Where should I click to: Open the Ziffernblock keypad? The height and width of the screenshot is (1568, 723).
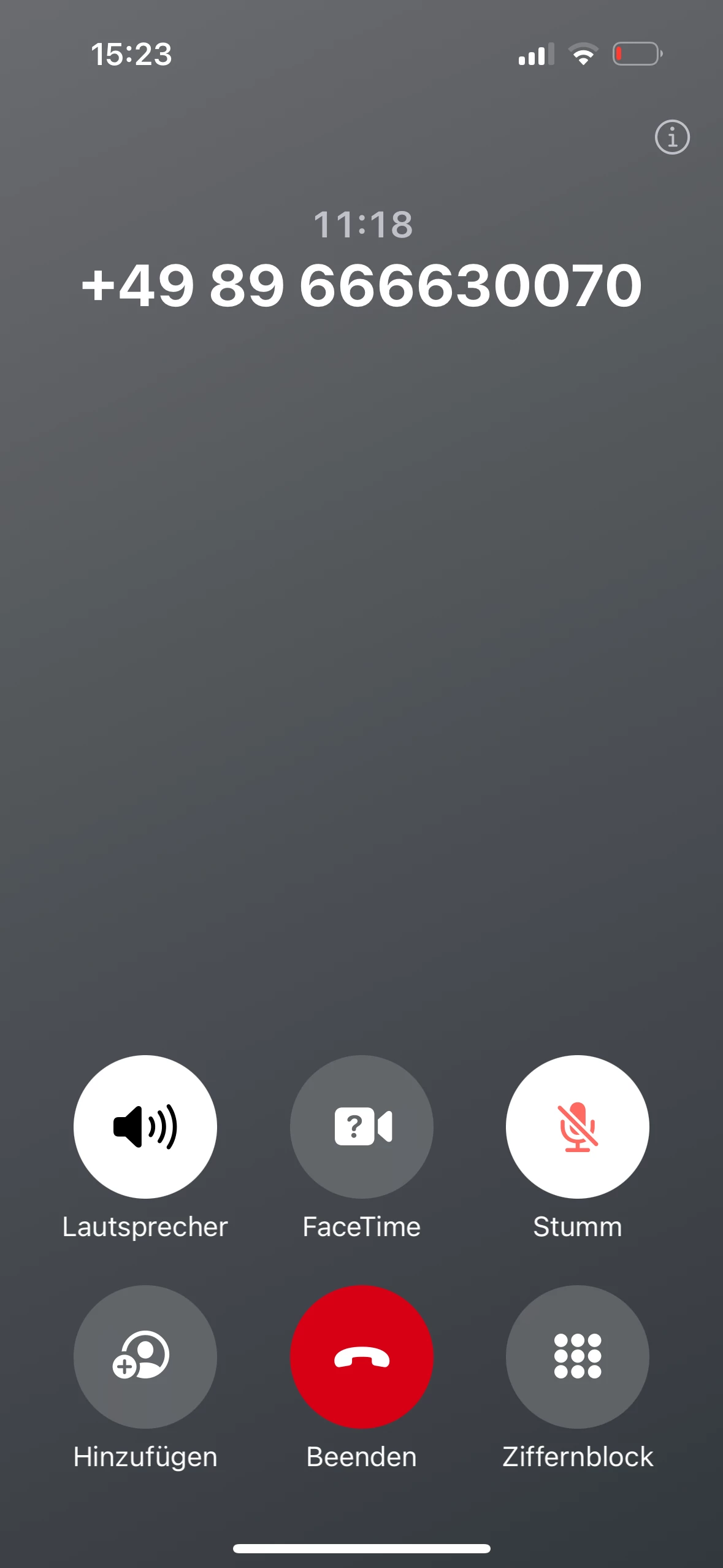coord(577,1356)
